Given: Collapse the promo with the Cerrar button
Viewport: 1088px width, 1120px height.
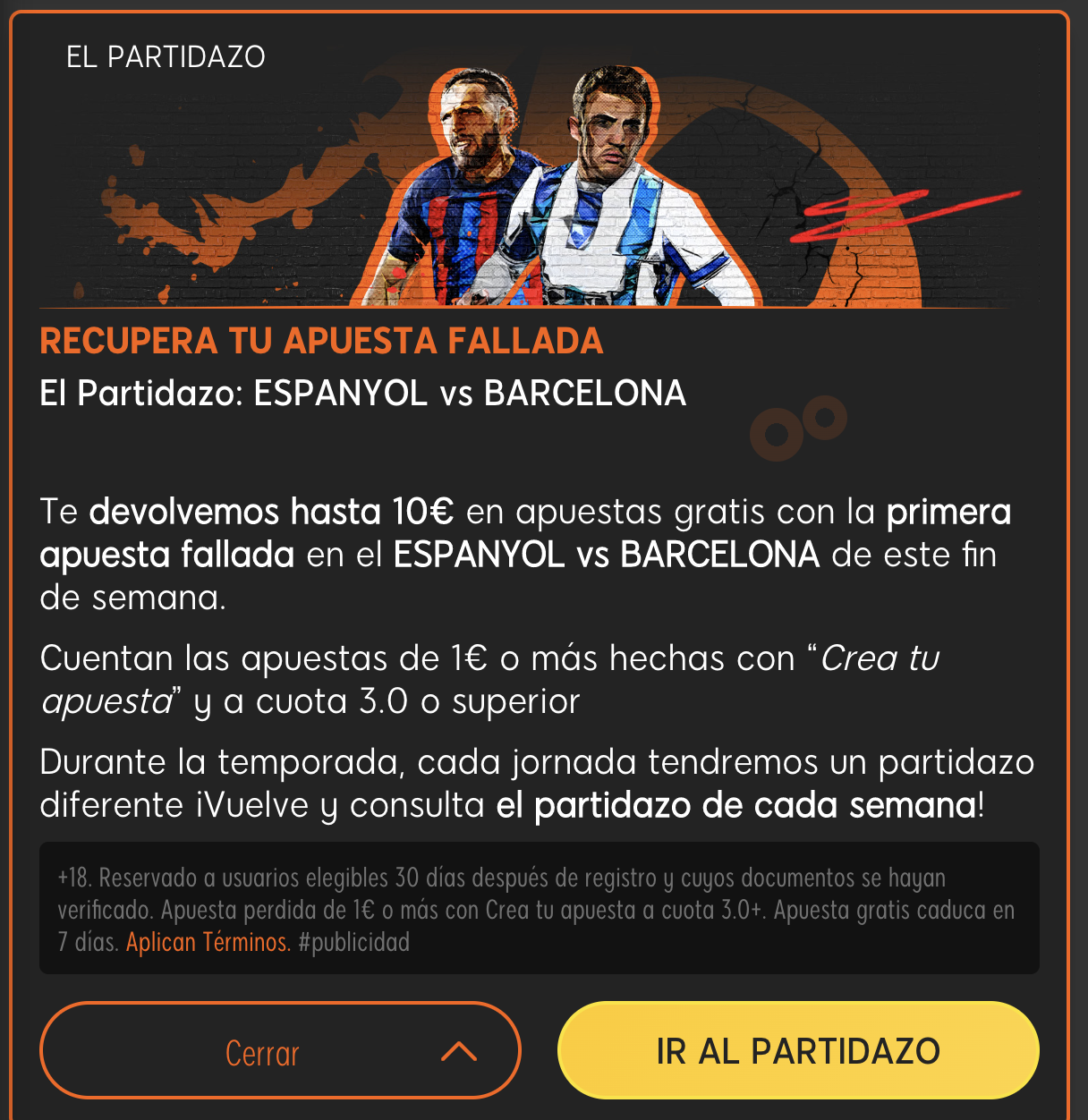Looking at the screenshot, I should pos(280,1052).
